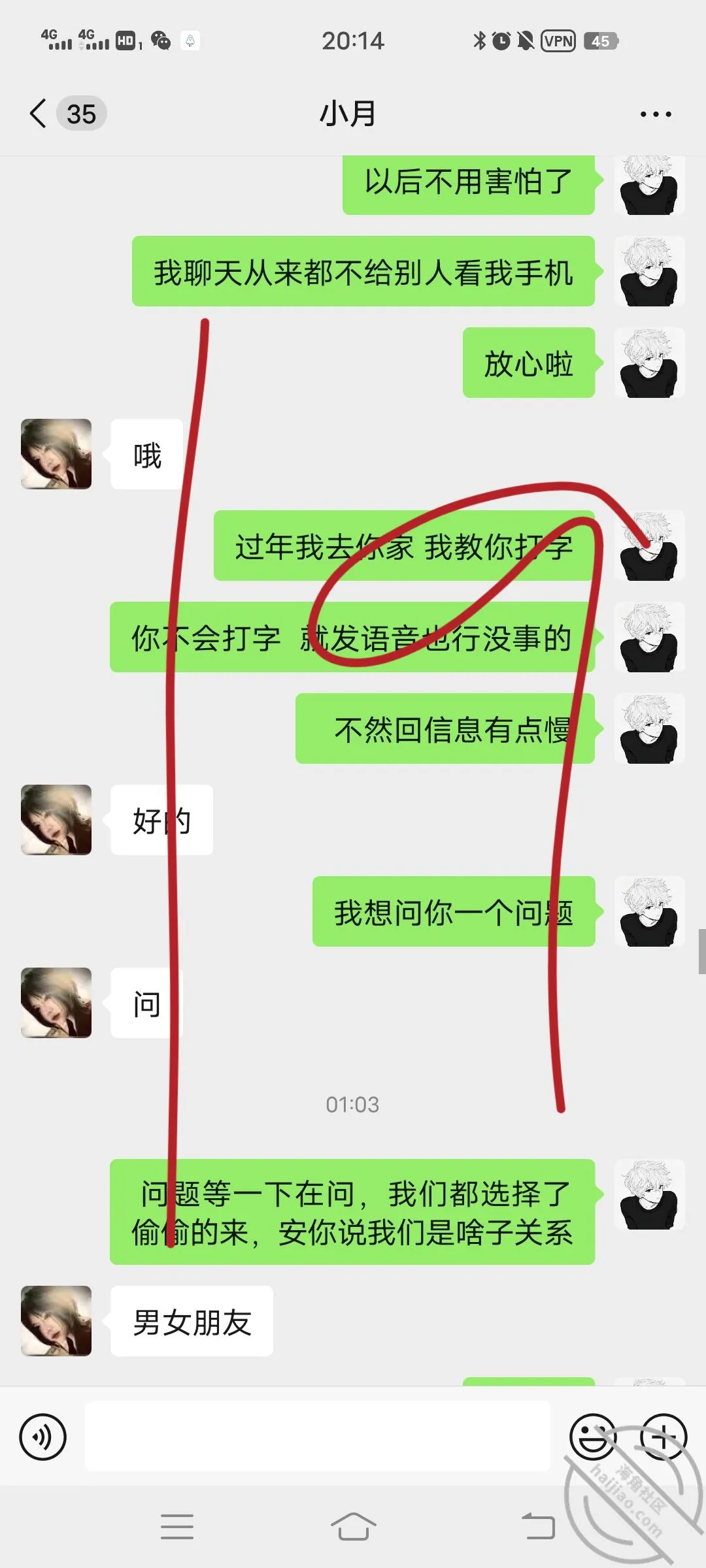Screen dimensions: 706x1568
Task: Tap the message text field
Action: (x=318, y=1436)
